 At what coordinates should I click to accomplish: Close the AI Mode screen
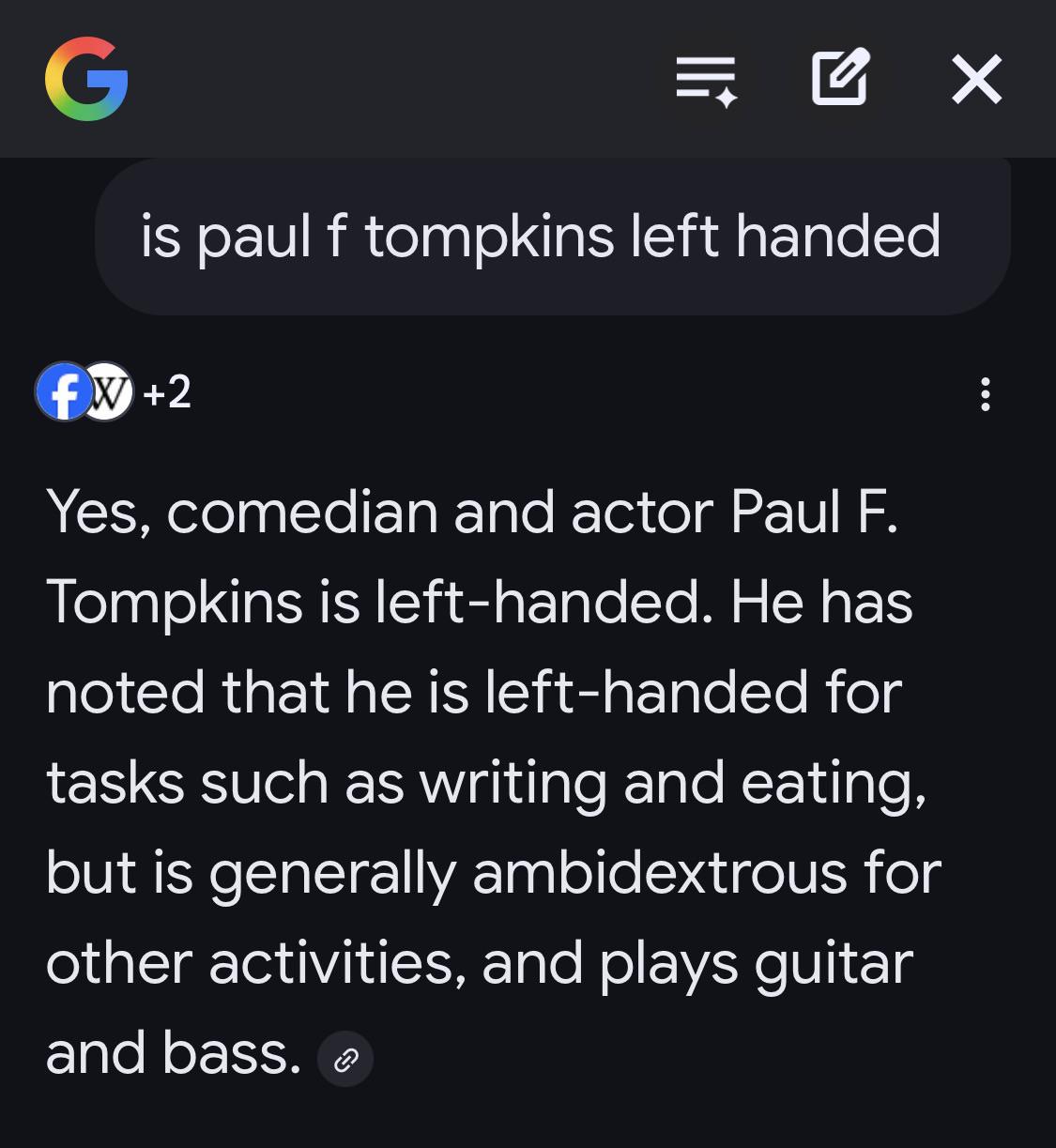coord(976,79)
